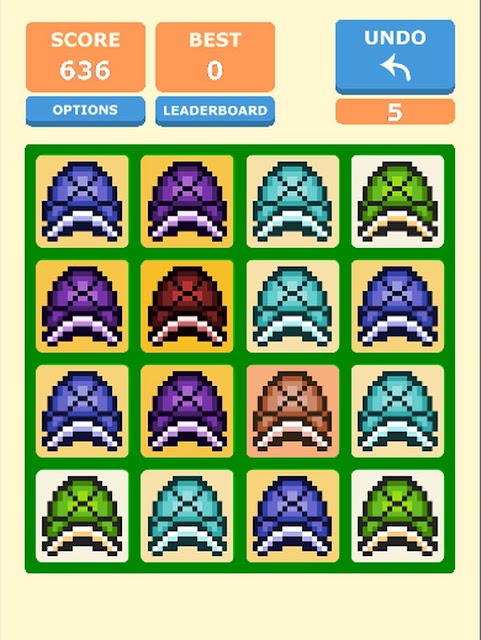The width and height of the screenshot is (481, 640).
Task: Undo the last move
Action: (395, 56)
